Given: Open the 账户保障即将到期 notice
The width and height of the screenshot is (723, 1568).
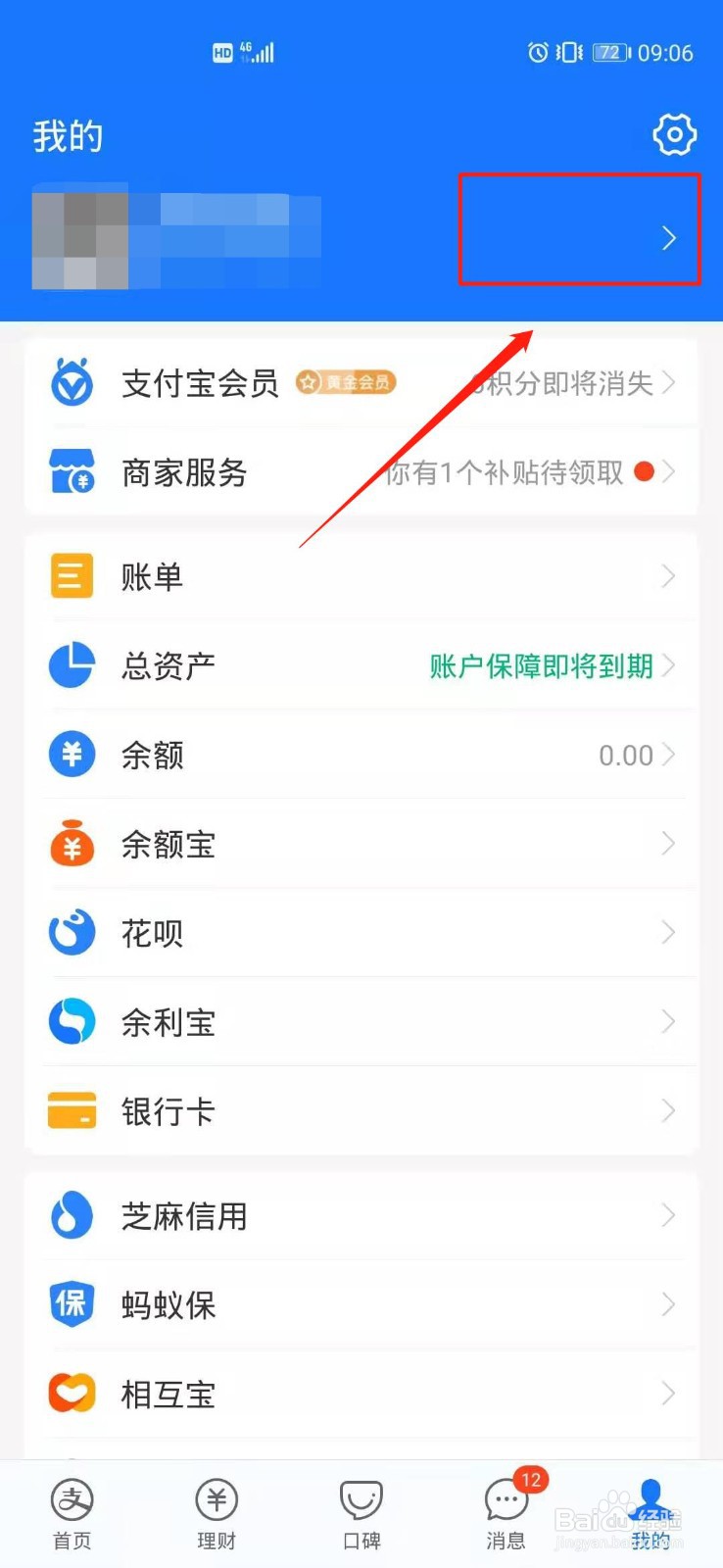Looking at the screenshot, I should tap(540, 664).
